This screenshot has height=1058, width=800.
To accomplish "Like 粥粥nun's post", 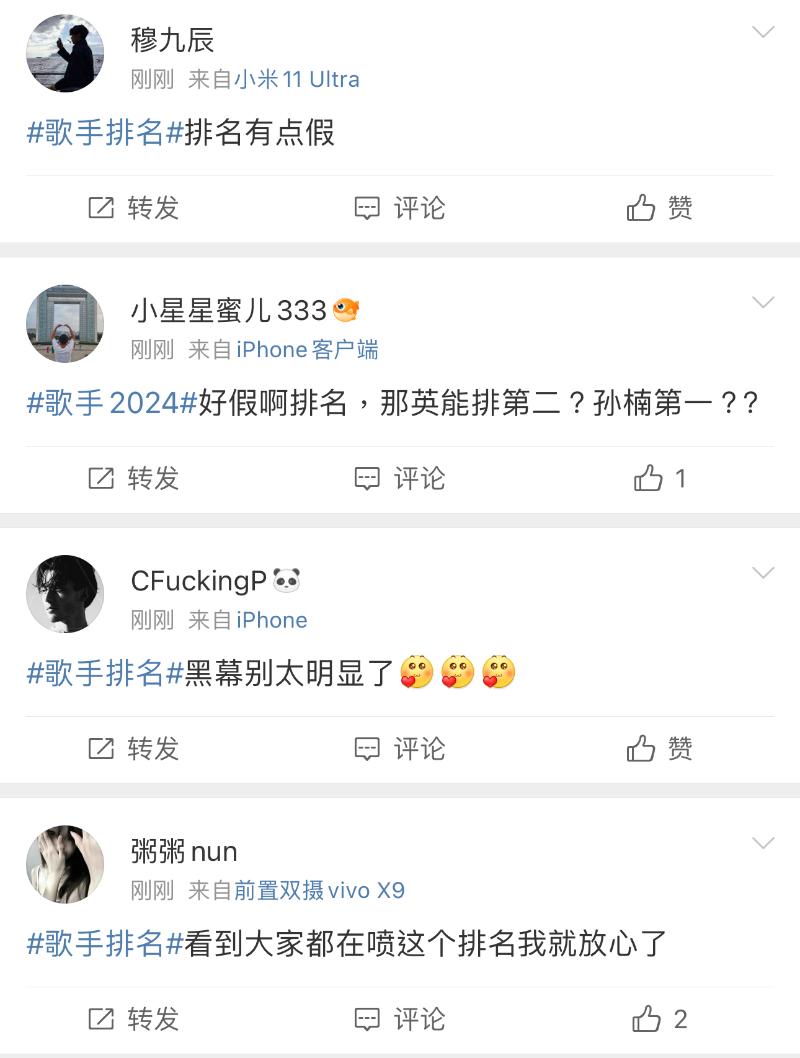I will [x=659, y=1019].
